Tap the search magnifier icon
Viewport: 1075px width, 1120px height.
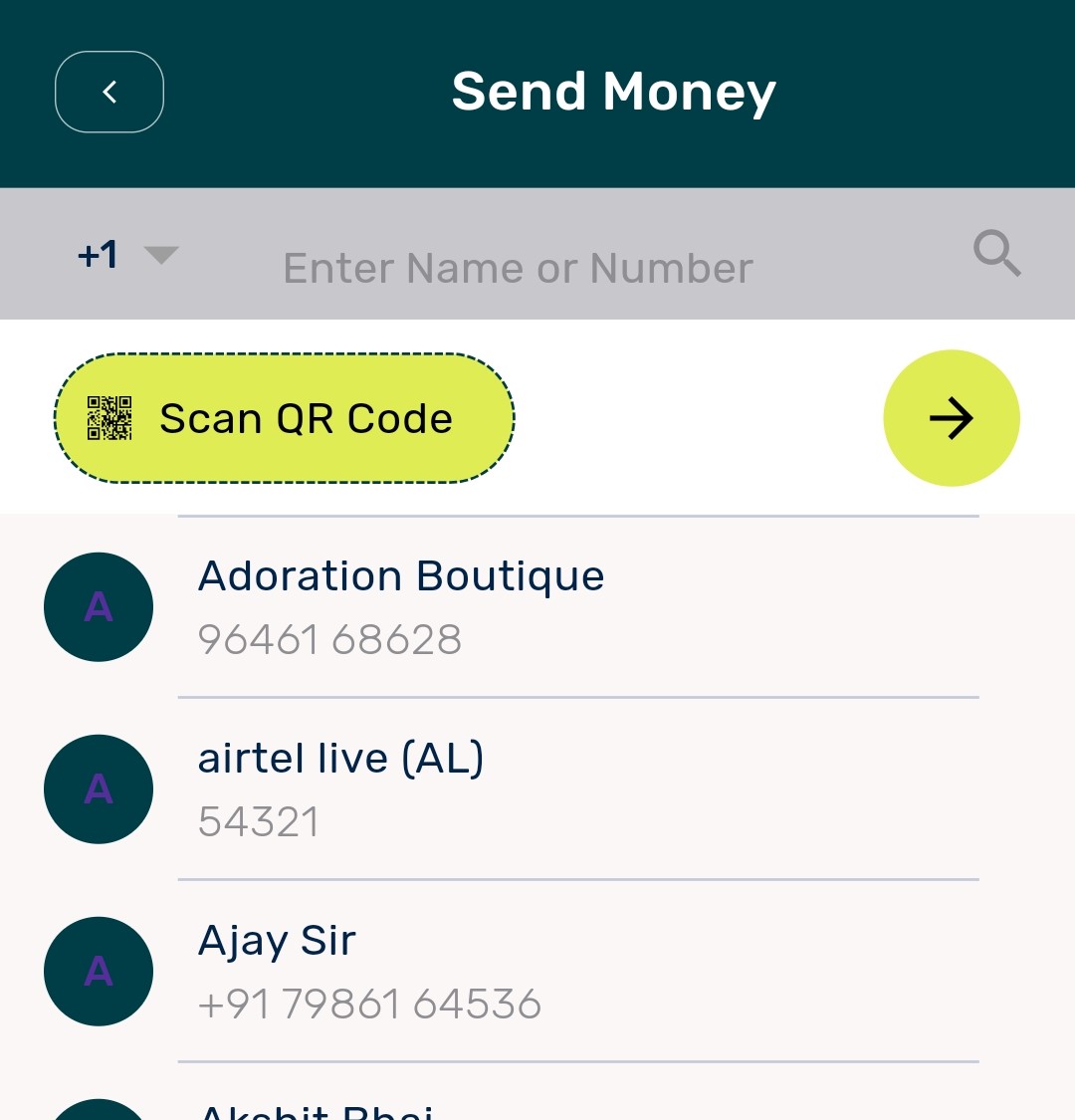click(x=996, y=254)
